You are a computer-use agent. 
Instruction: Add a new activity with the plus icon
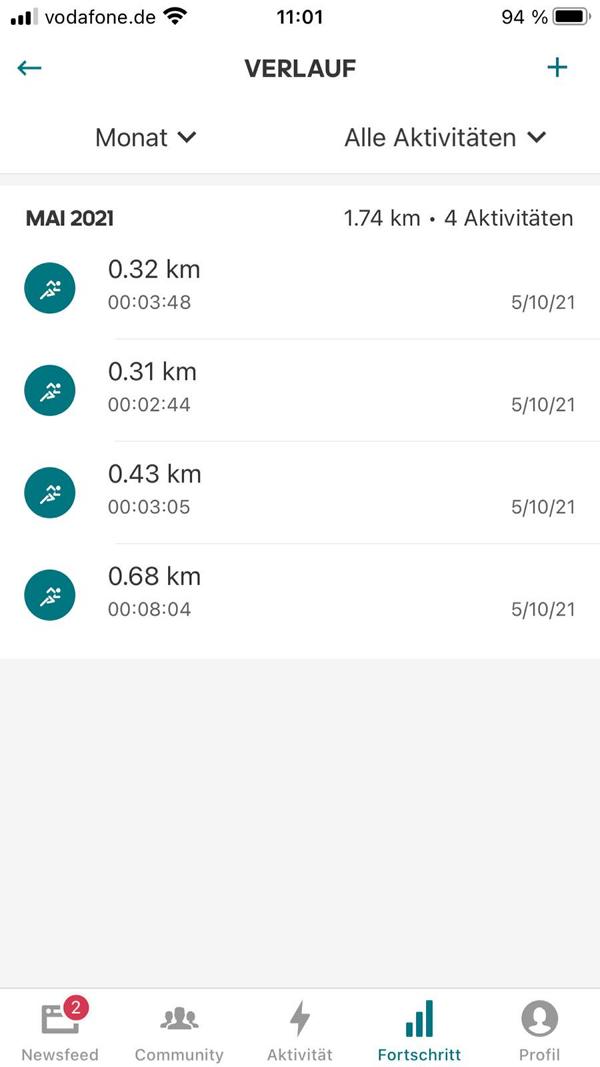tap(556, 67)
